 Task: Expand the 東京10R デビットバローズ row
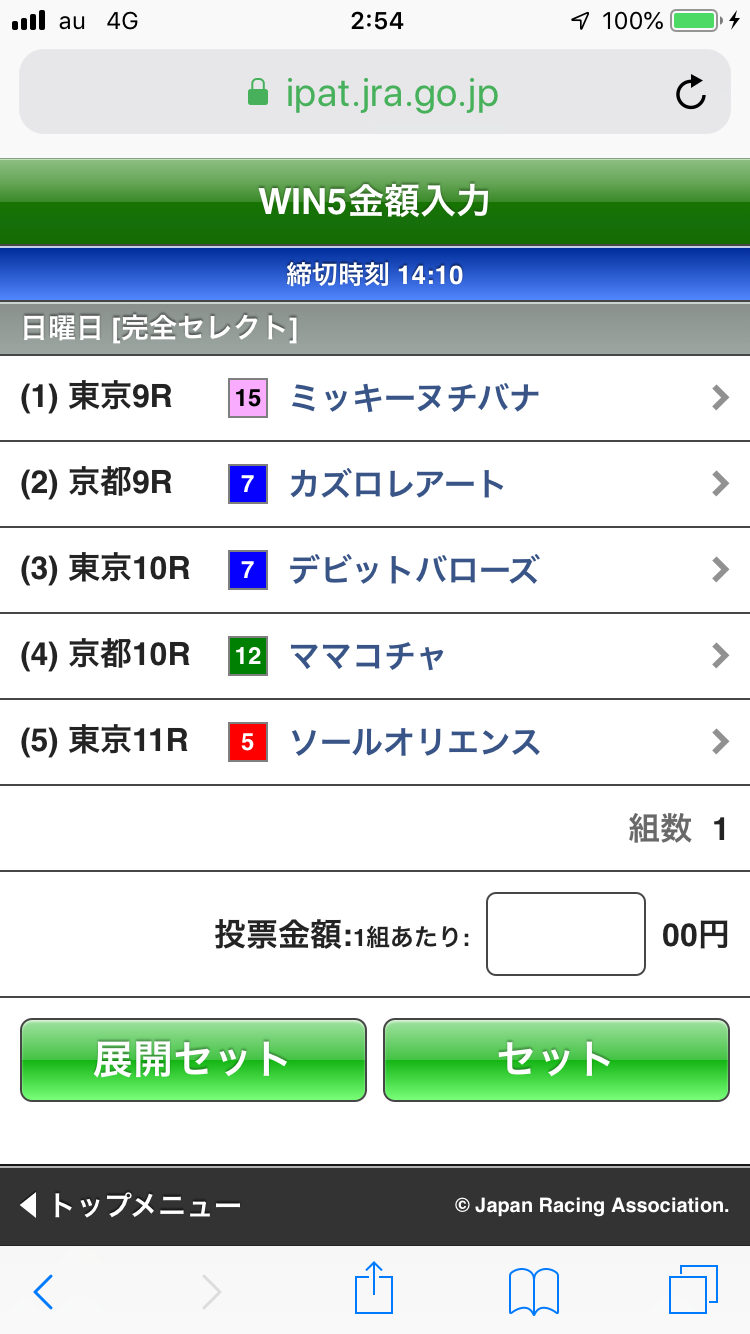click(x=722, y=570)
